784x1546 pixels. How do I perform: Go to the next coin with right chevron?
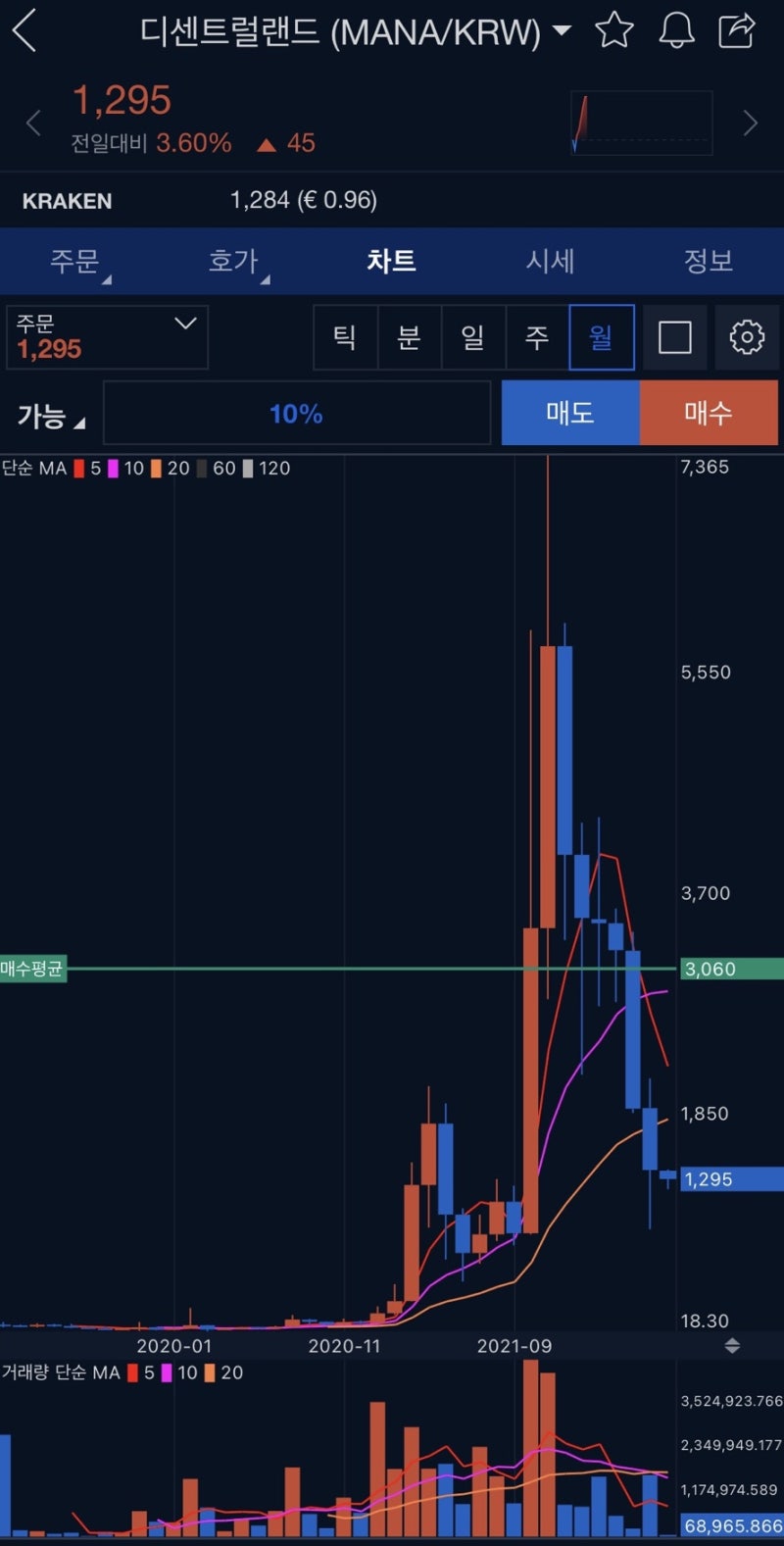(x=751, y=124)
